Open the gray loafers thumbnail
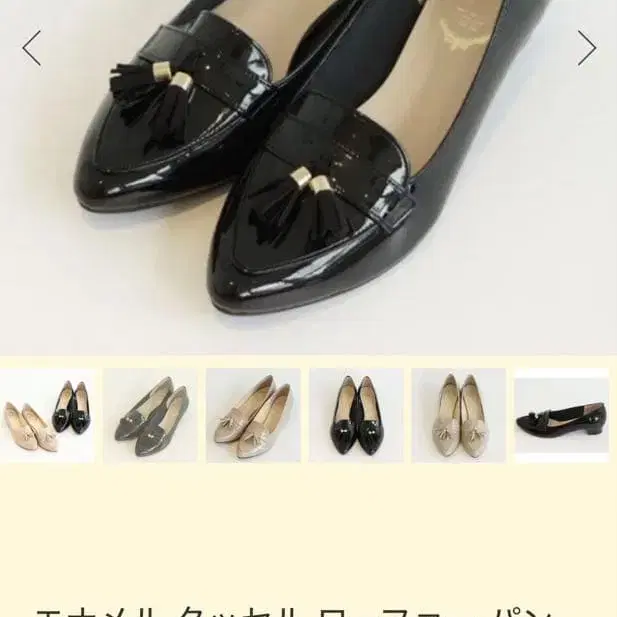Screen dimensions: 617x617 coord(150,416)
